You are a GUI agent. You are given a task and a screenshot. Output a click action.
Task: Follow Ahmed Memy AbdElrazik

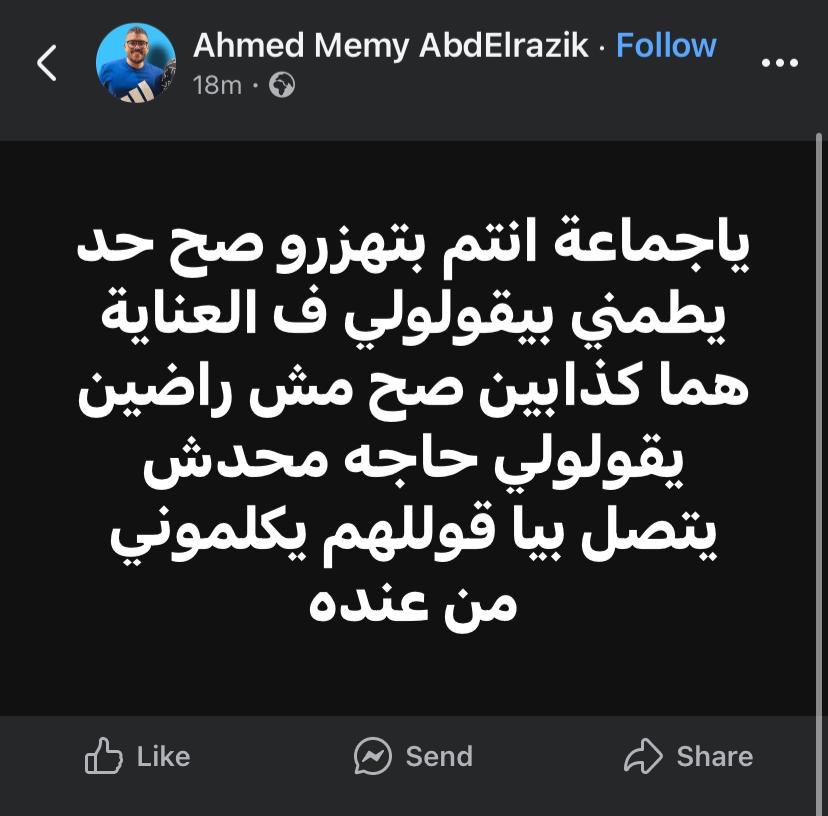tap(666, 45)
